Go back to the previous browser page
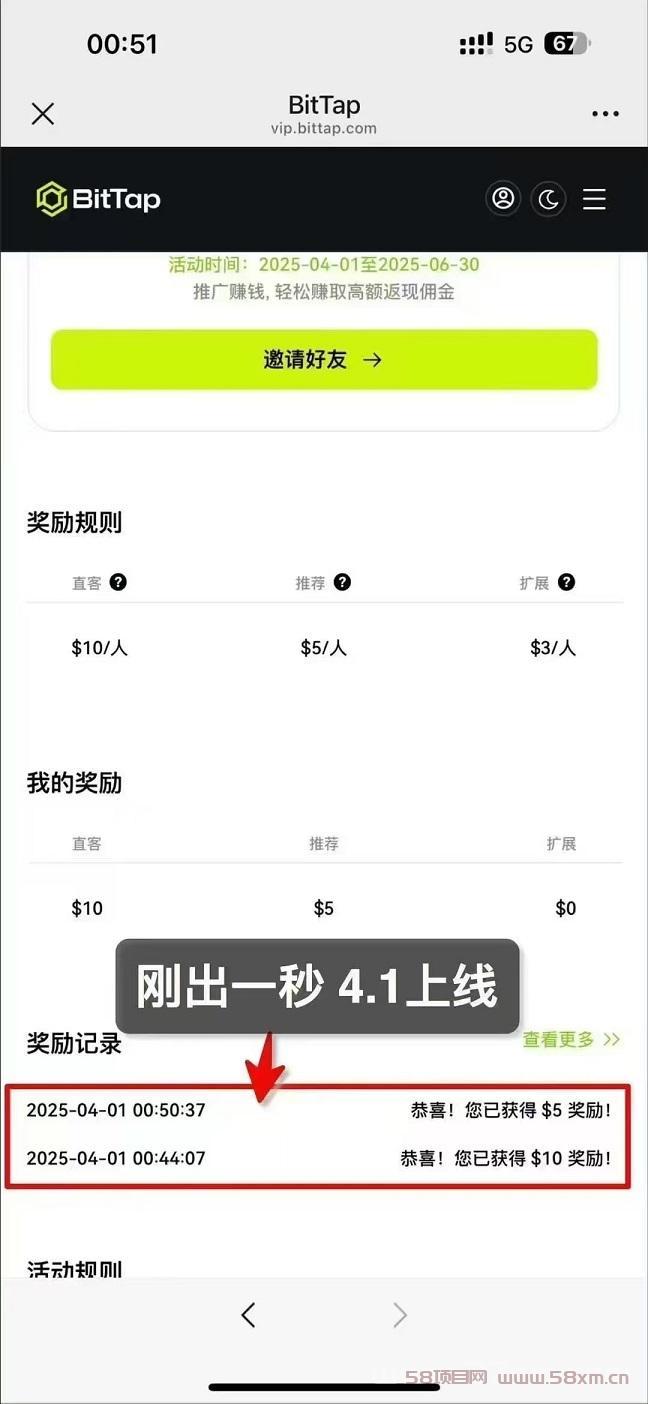648x1404 pixels. 248,1315
